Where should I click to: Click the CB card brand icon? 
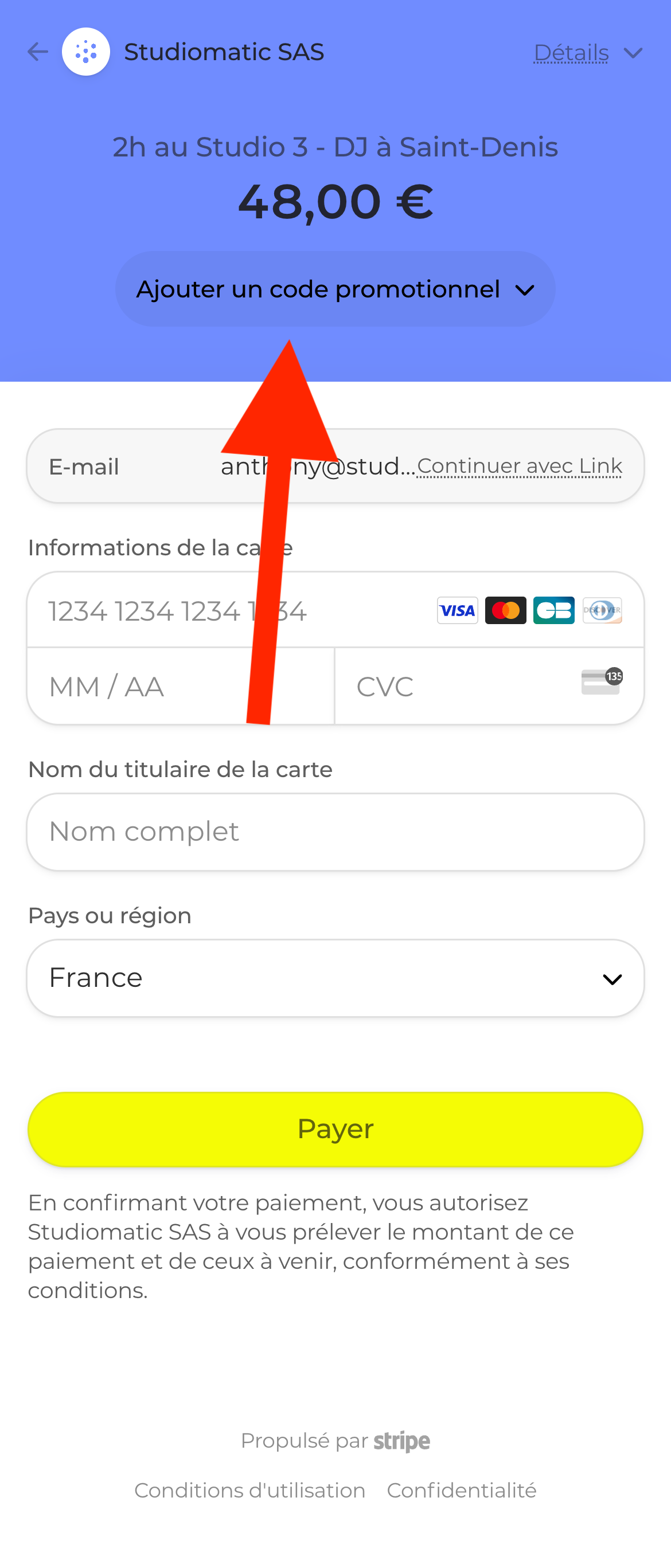point(553,610)
